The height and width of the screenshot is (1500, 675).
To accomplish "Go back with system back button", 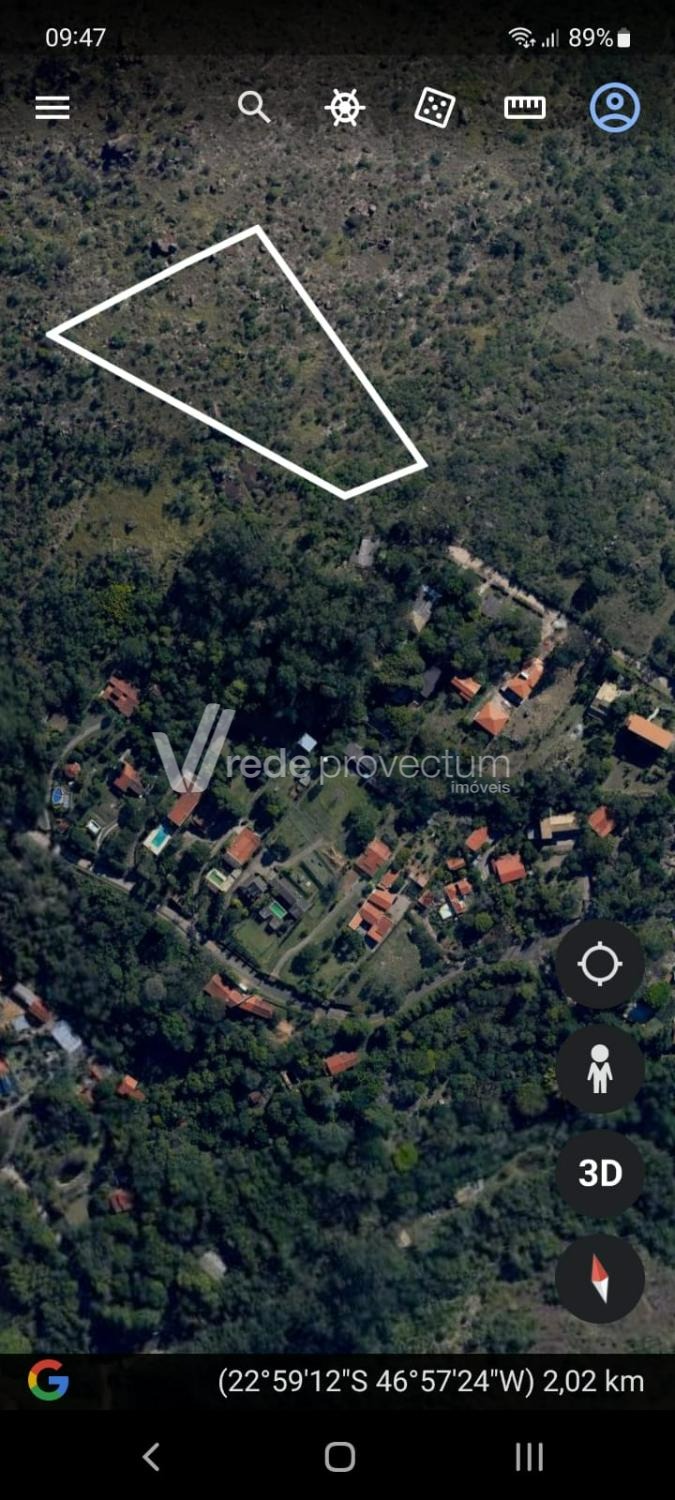I will [151, 1457].
